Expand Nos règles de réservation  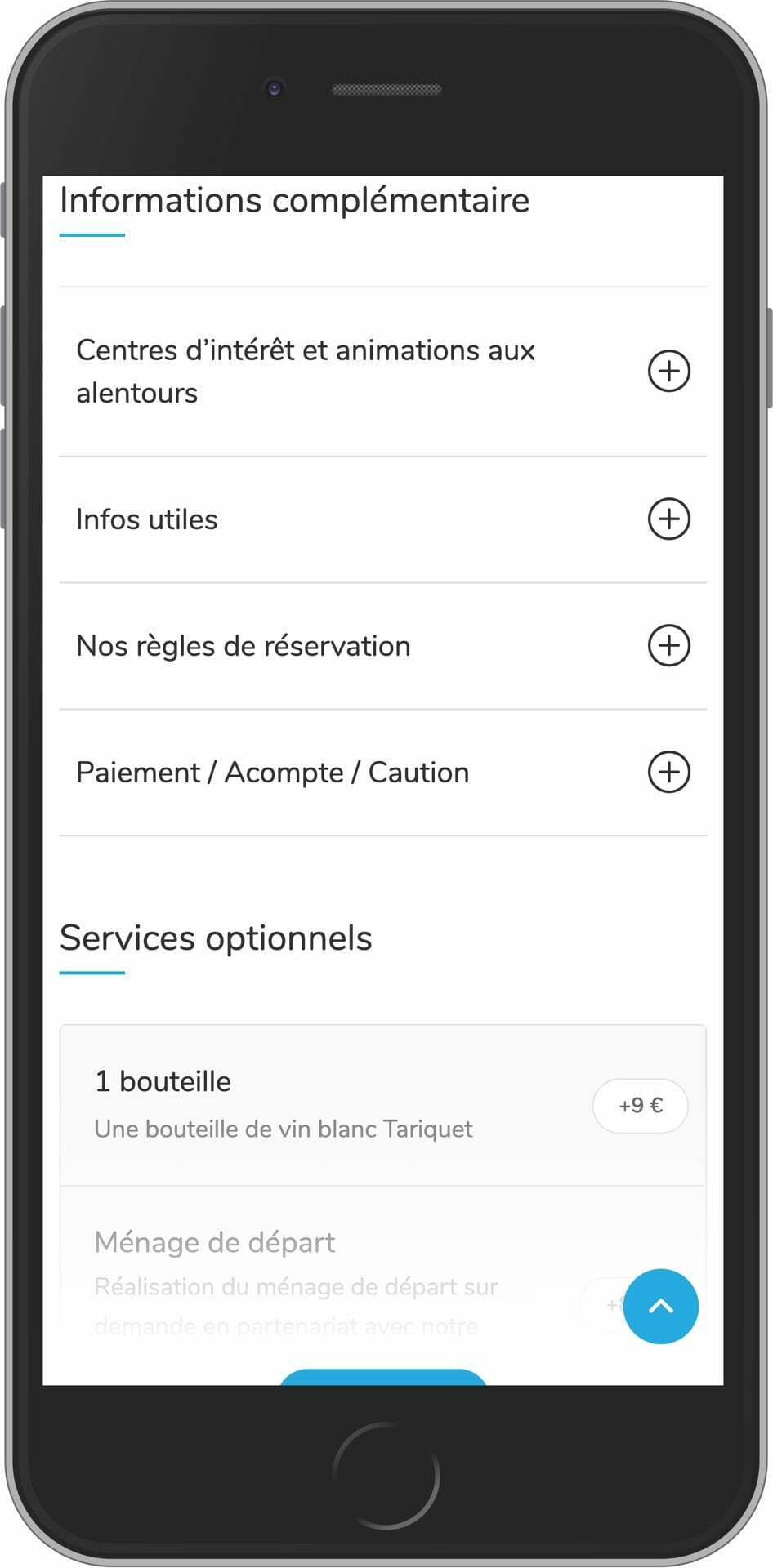tap(668, 645)
